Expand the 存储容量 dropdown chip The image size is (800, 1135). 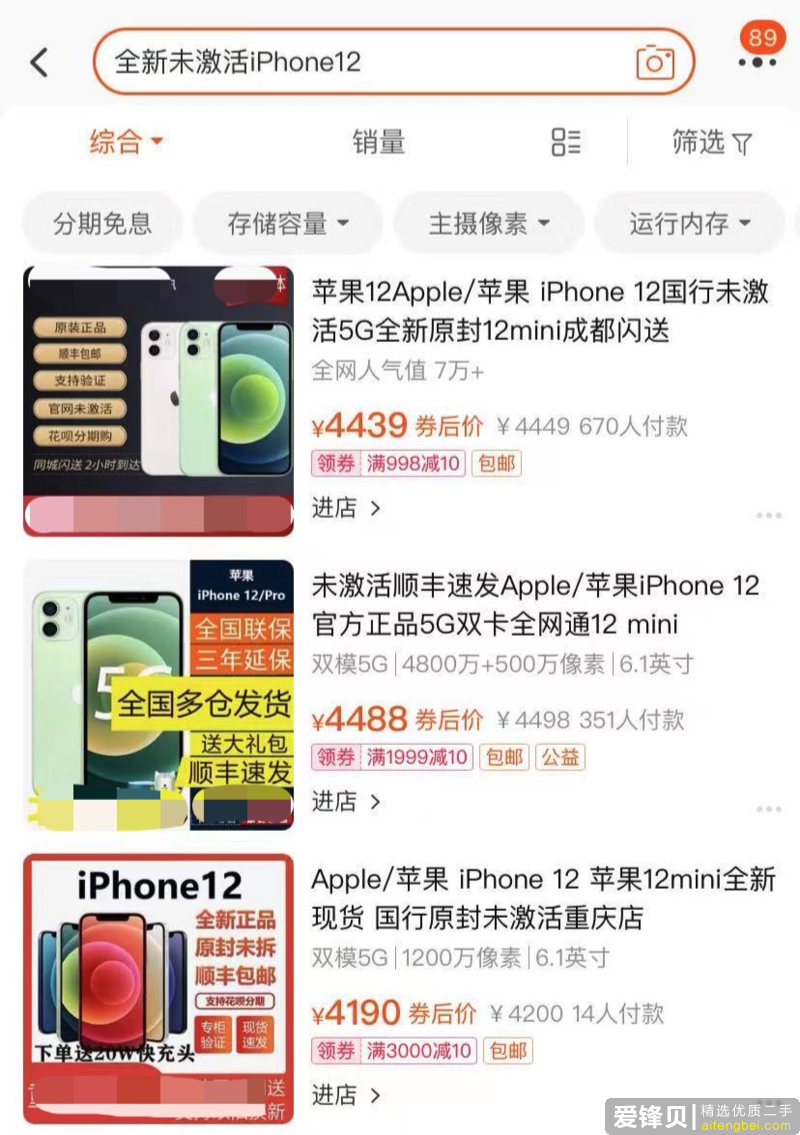(287, 223)
